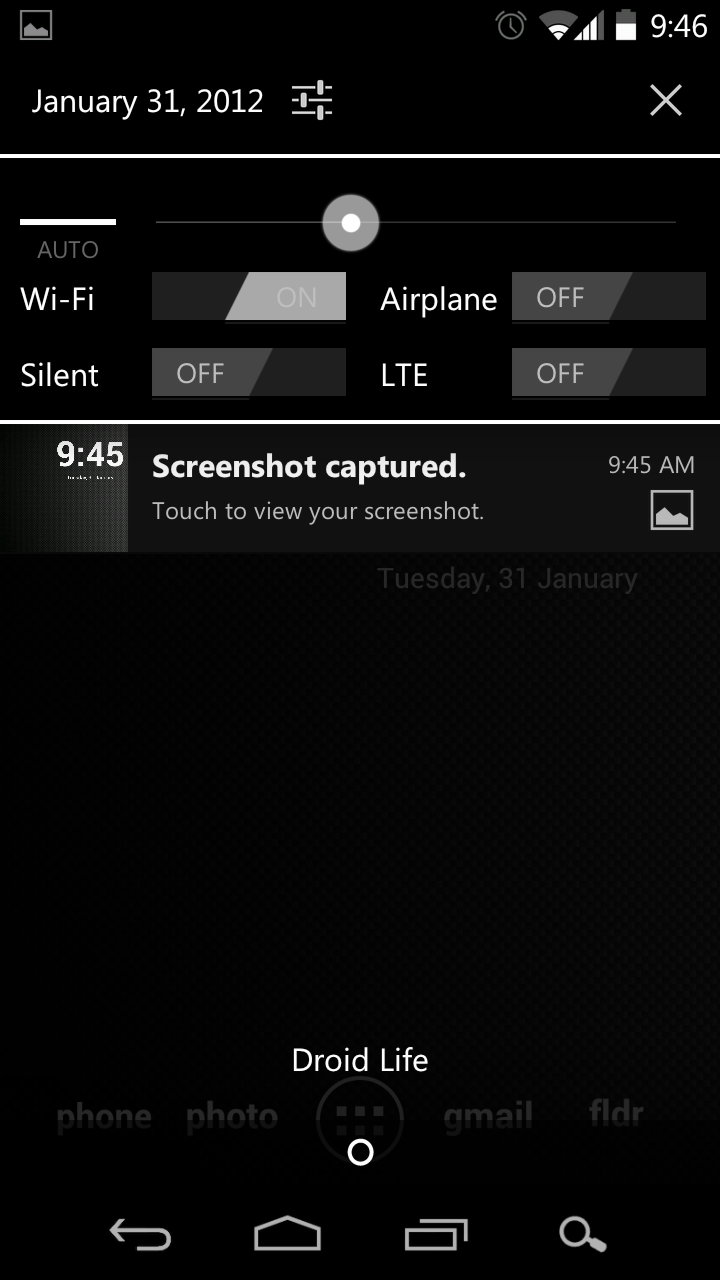Screen dimensions: 720x1280
Task: Open the recent apps view
Action: pos(436,1236)
